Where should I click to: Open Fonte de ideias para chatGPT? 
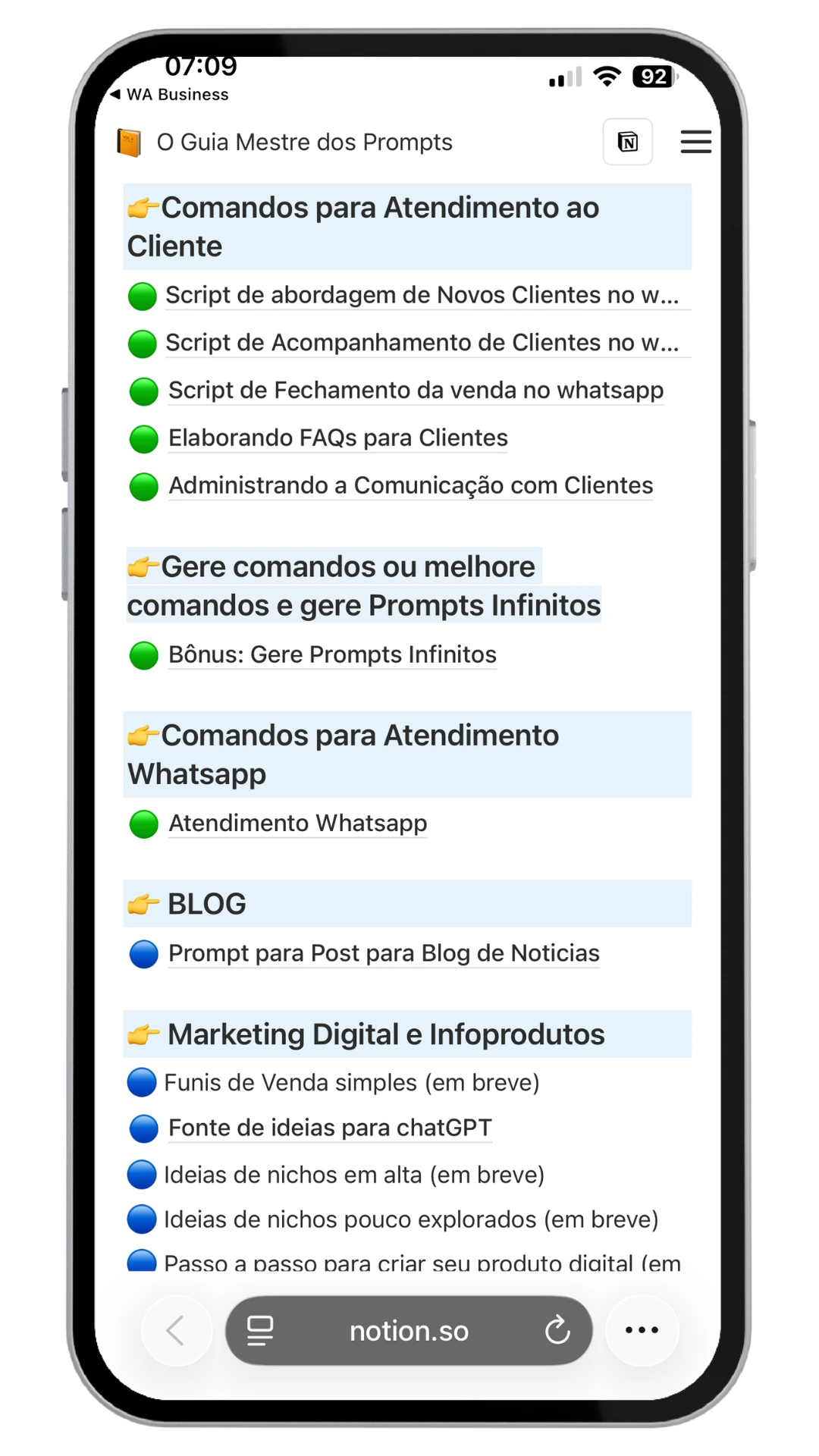(330, 1128)
